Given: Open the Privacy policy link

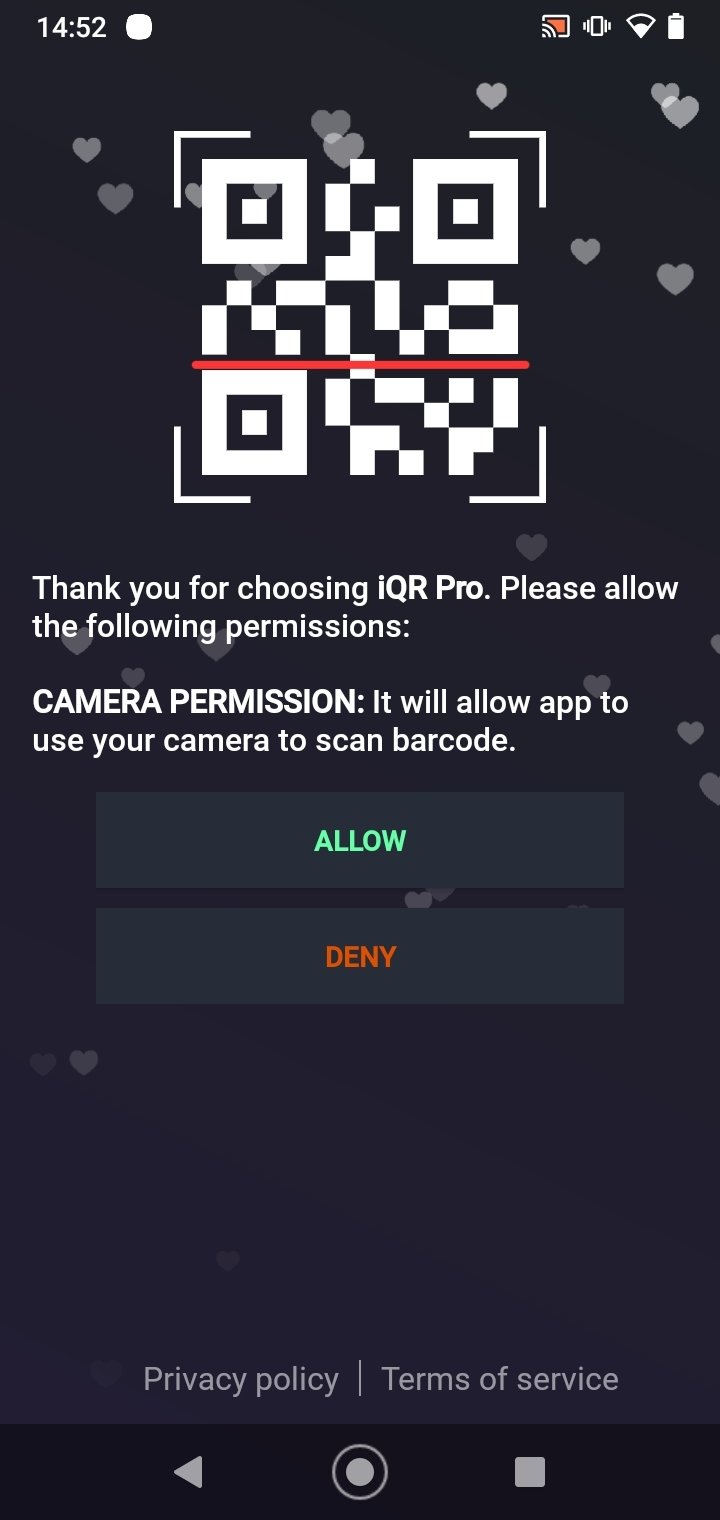Looking at the screenshot, I should 241,1379.
